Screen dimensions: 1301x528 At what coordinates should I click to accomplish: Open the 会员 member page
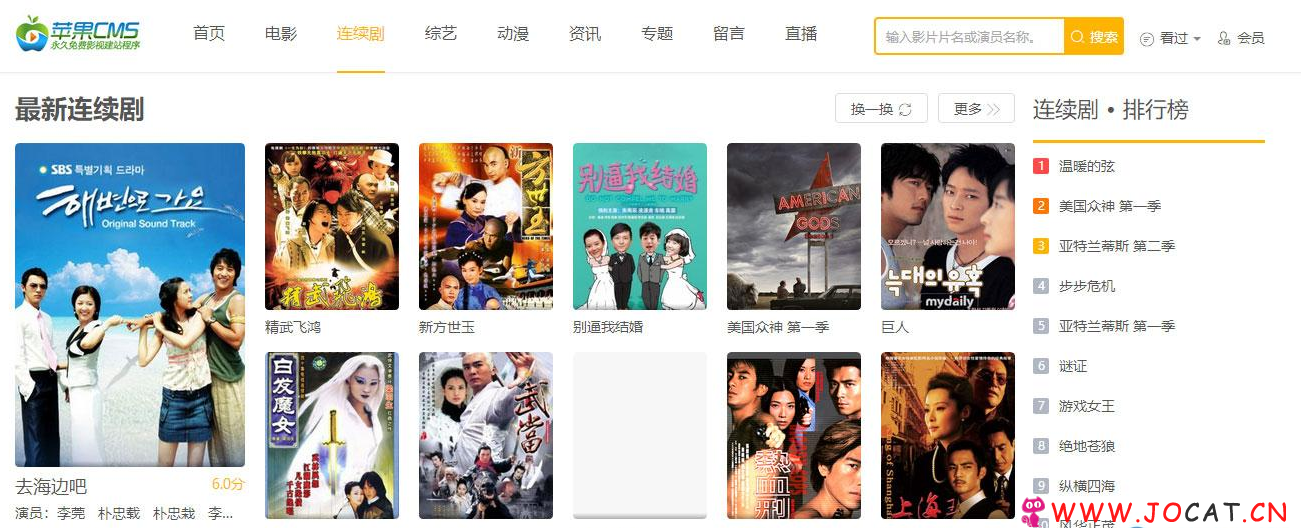(1241, 38)
